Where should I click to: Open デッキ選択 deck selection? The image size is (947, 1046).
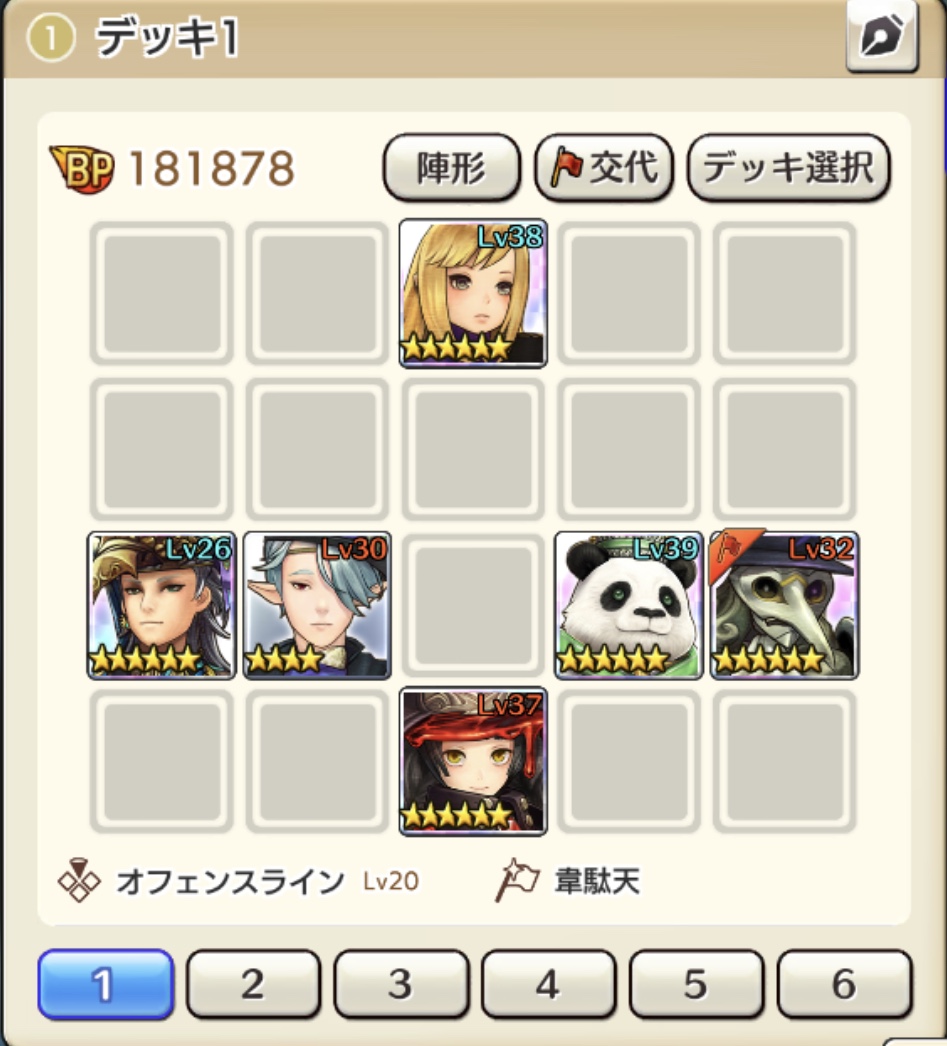tap(788, 168)
